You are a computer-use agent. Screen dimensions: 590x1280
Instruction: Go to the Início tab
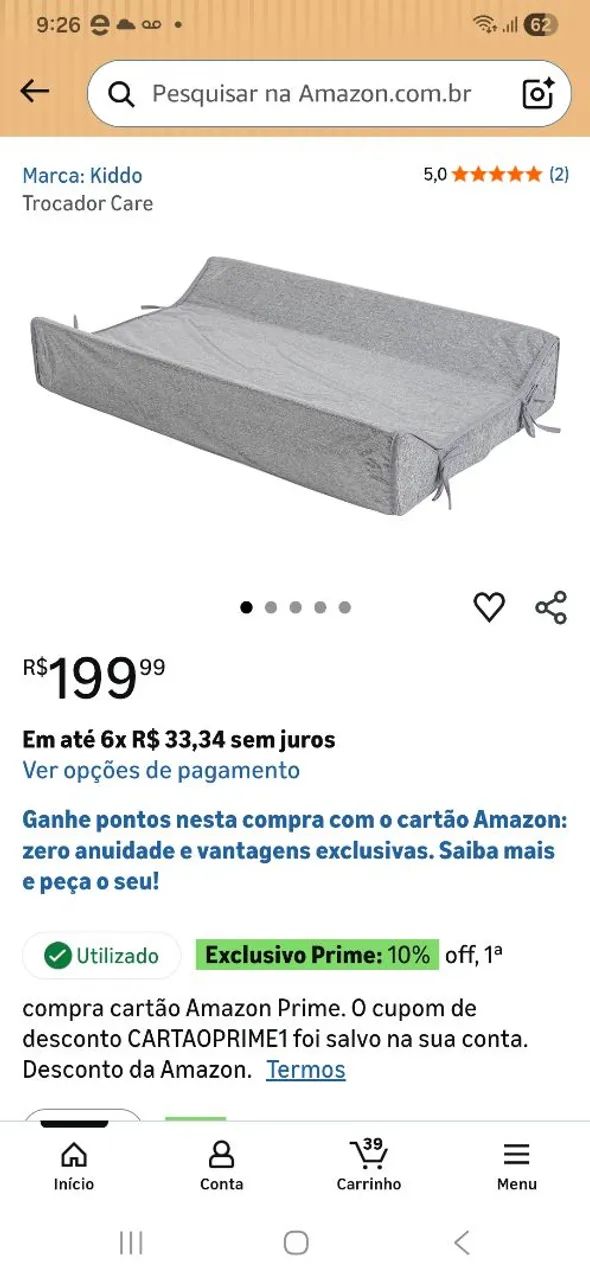click(74, 1166)
